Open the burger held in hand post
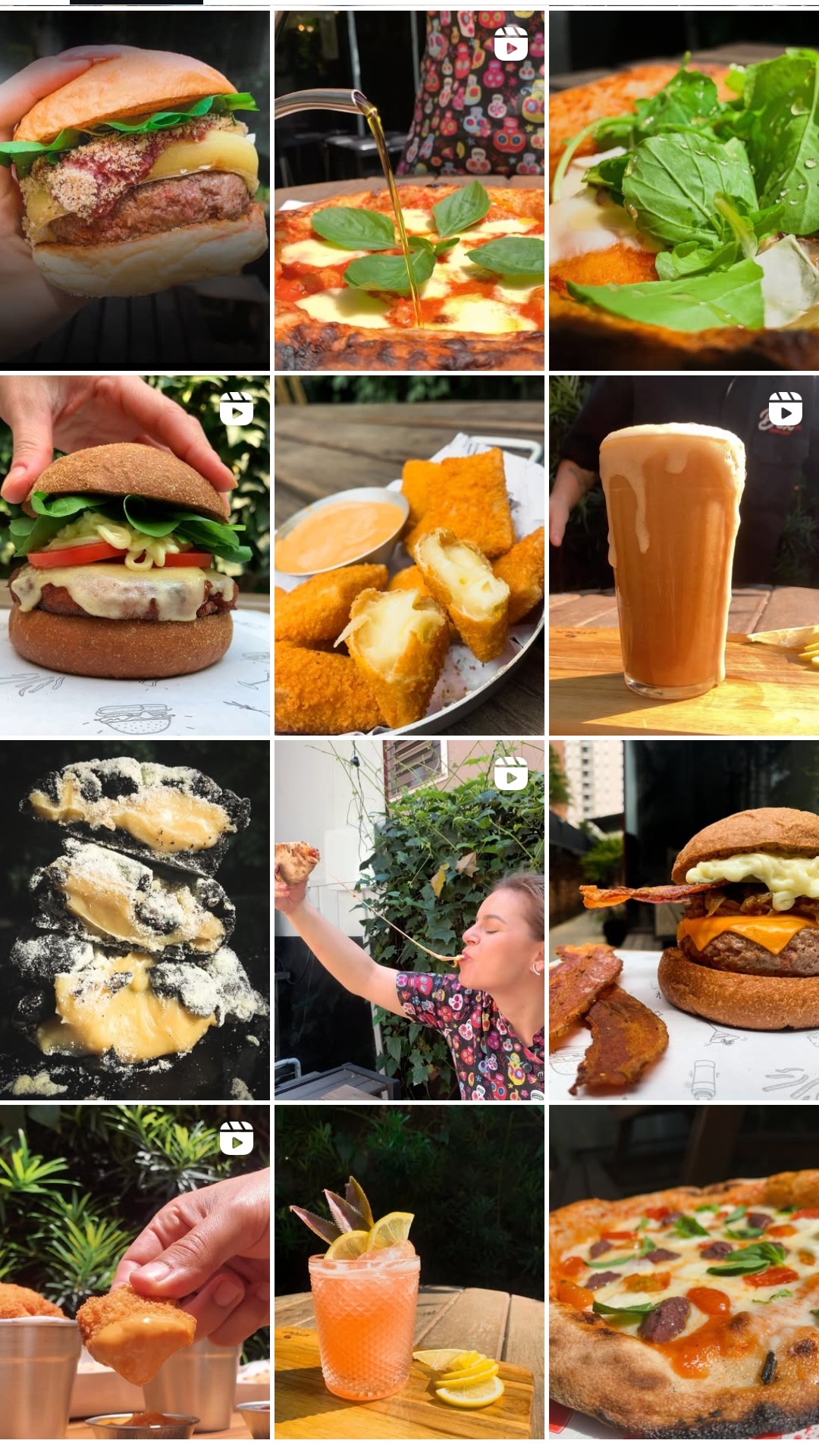The height and width of the screenshot is (1456, 819). coord(135,190)
